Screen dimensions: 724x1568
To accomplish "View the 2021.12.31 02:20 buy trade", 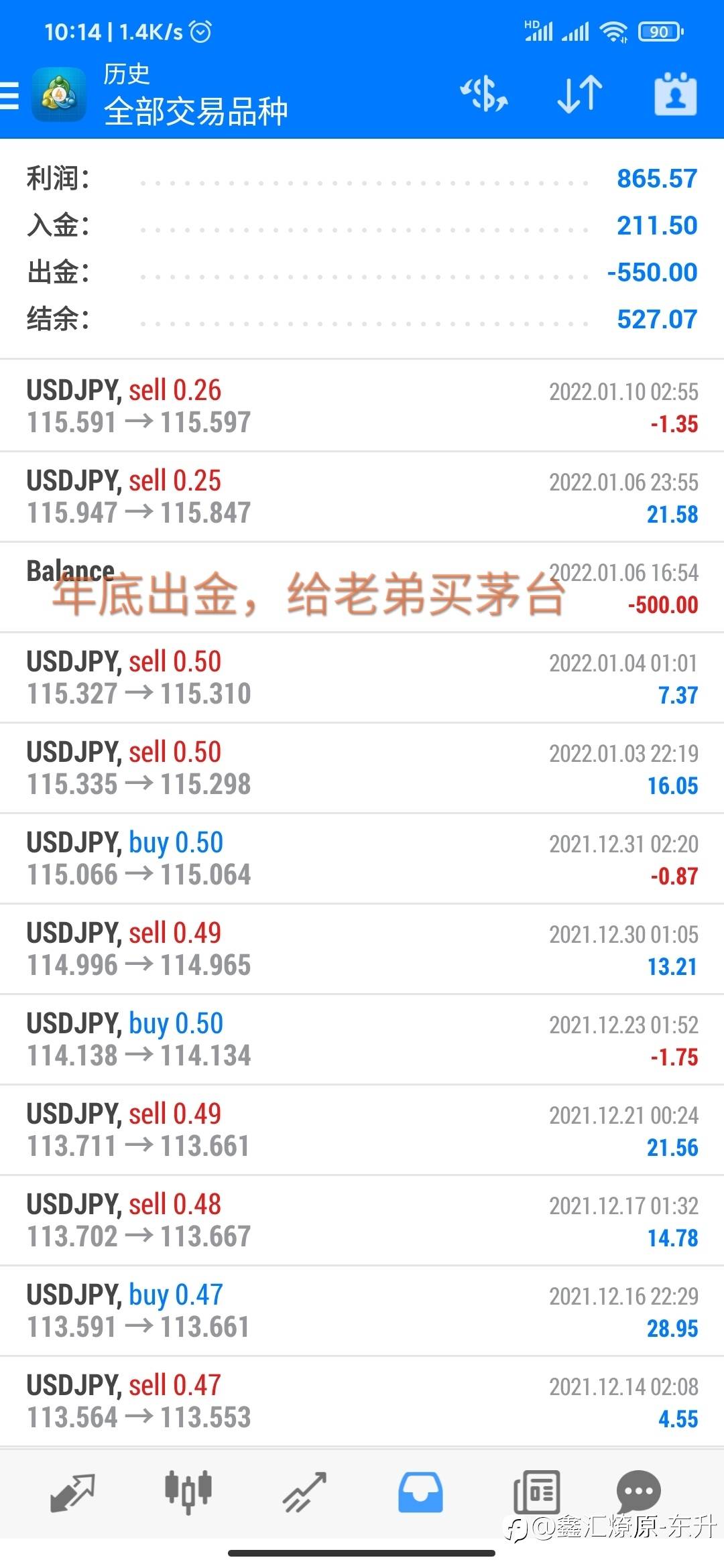I will (362, 858).
